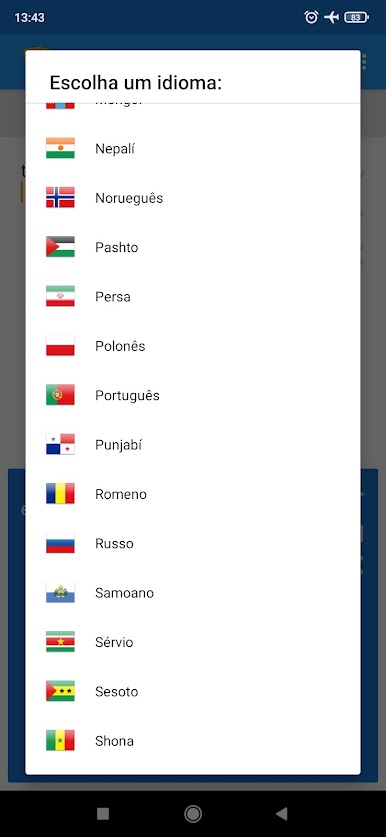Choose Norueguês as the language

click(193, 198)
